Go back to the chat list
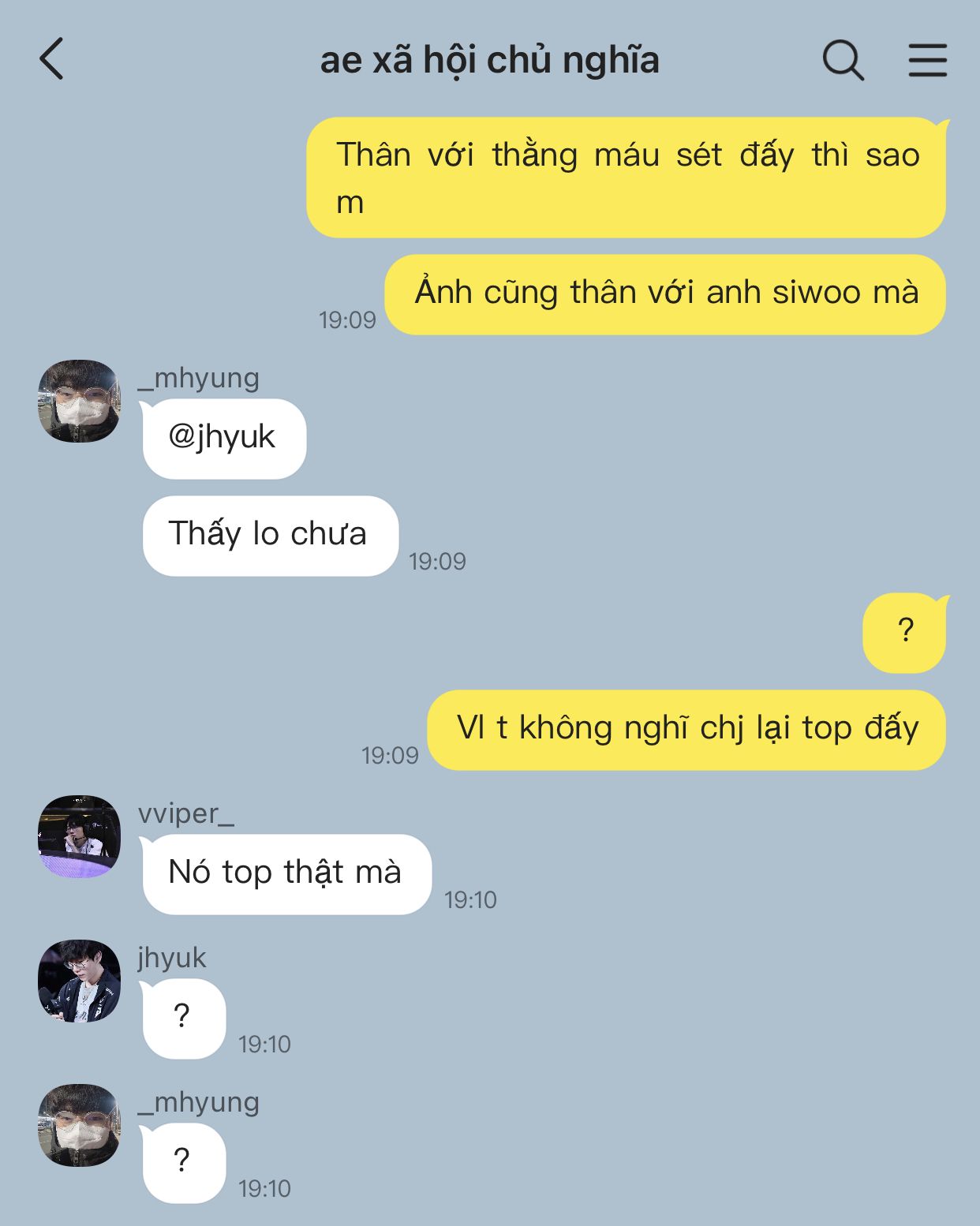The height and width of the screenshot is (1226, 980). coord(52,59)
